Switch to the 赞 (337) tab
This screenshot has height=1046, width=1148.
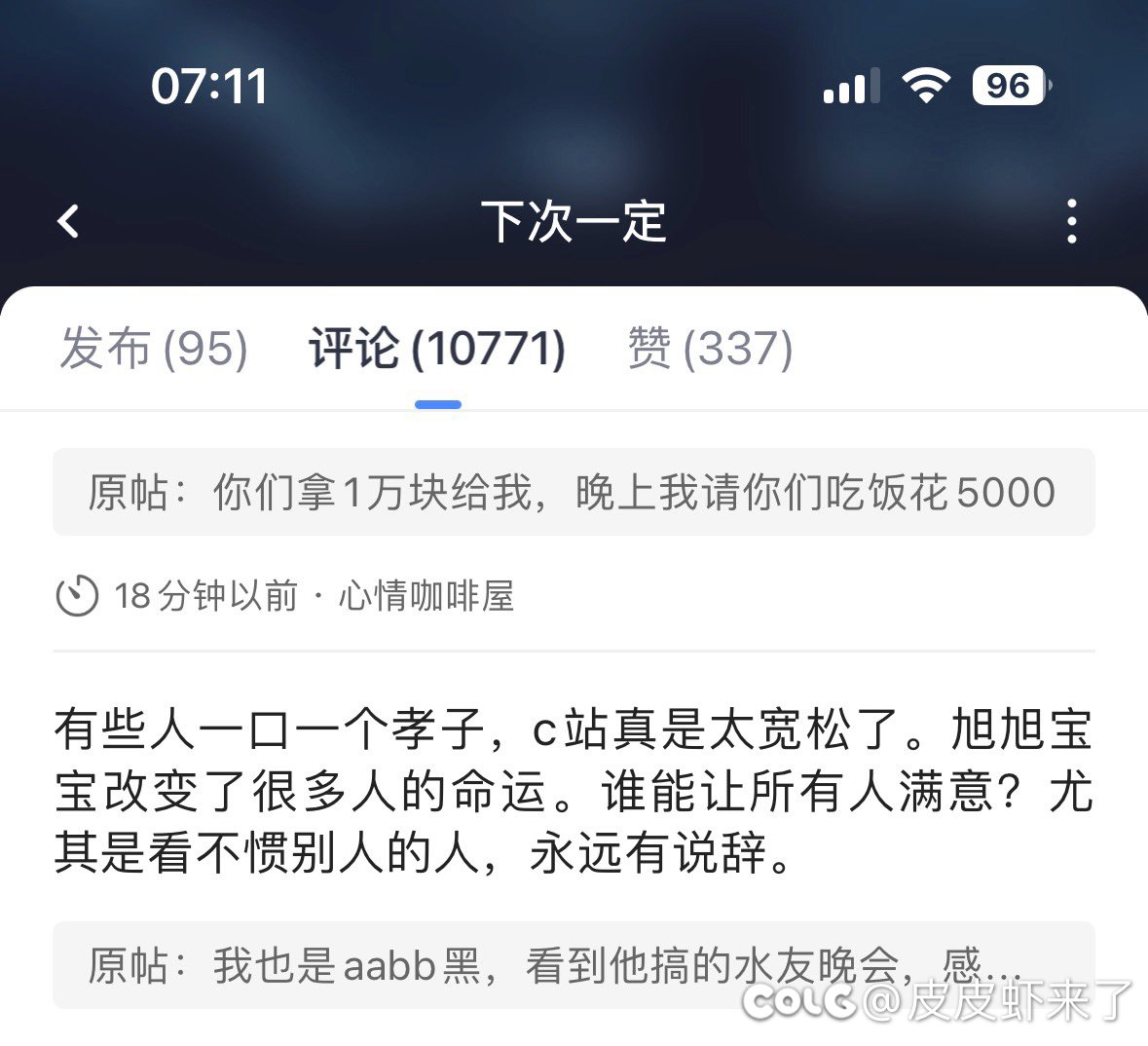pos(710,349)
